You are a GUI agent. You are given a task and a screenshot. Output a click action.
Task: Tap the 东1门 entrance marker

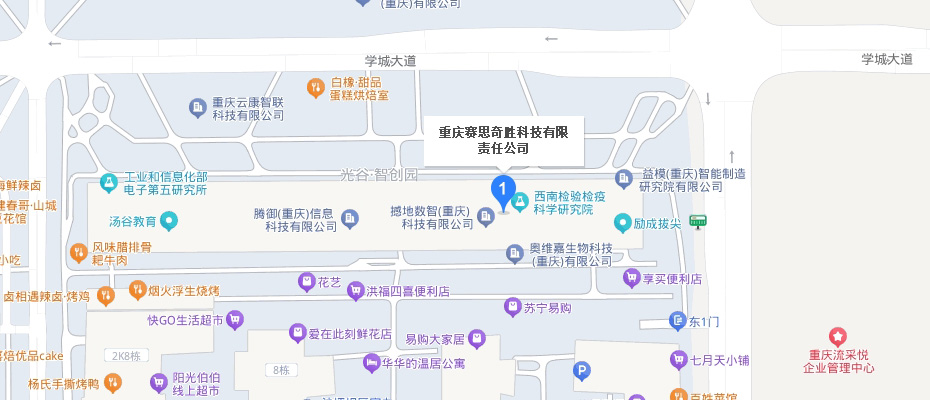click(x=677, y=321)
